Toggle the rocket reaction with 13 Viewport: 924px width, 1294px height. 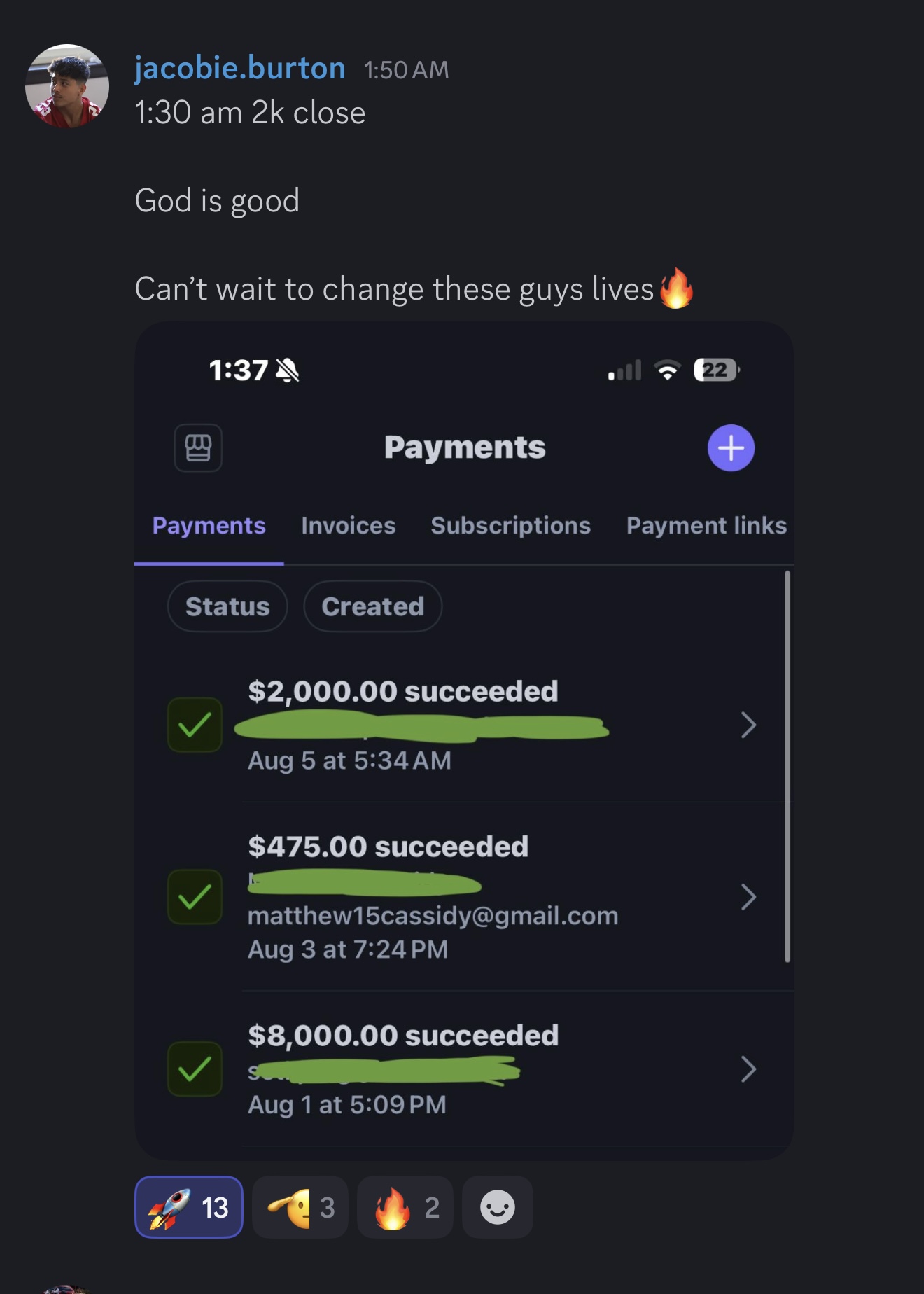tap(189, 1207)
